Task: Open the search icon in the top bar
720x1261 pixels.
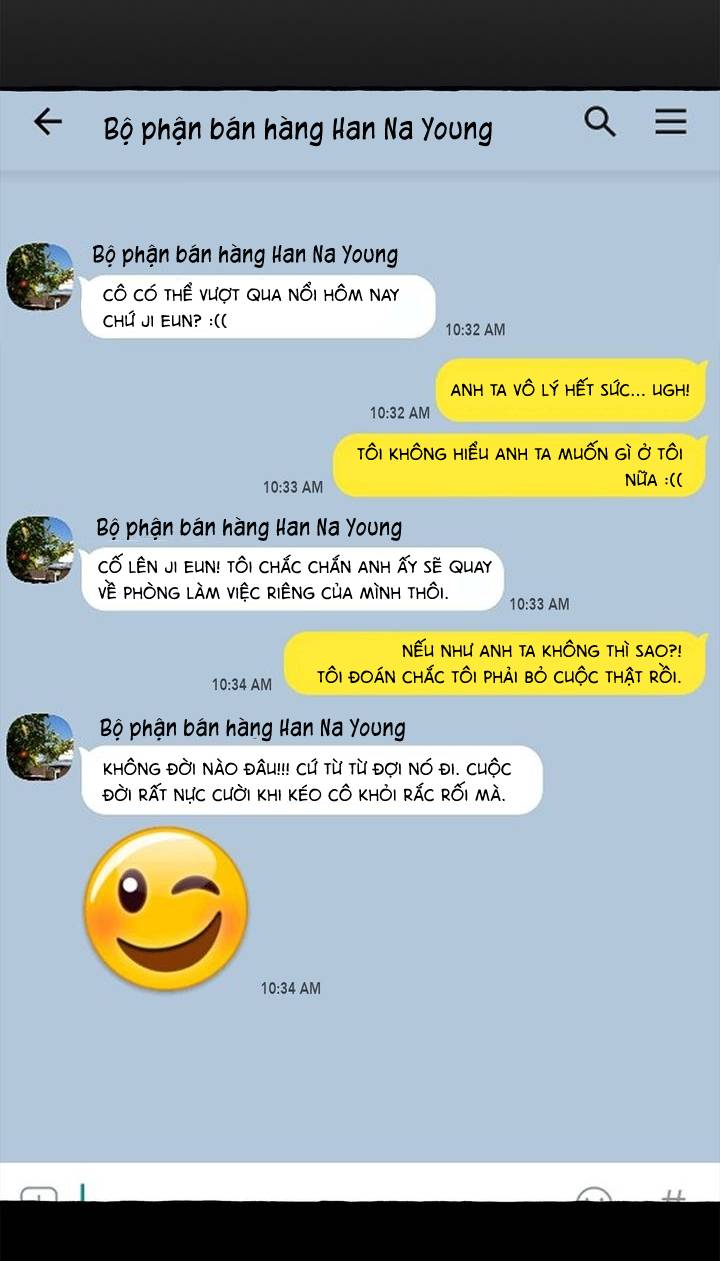Action: click(x=599, y=122)
